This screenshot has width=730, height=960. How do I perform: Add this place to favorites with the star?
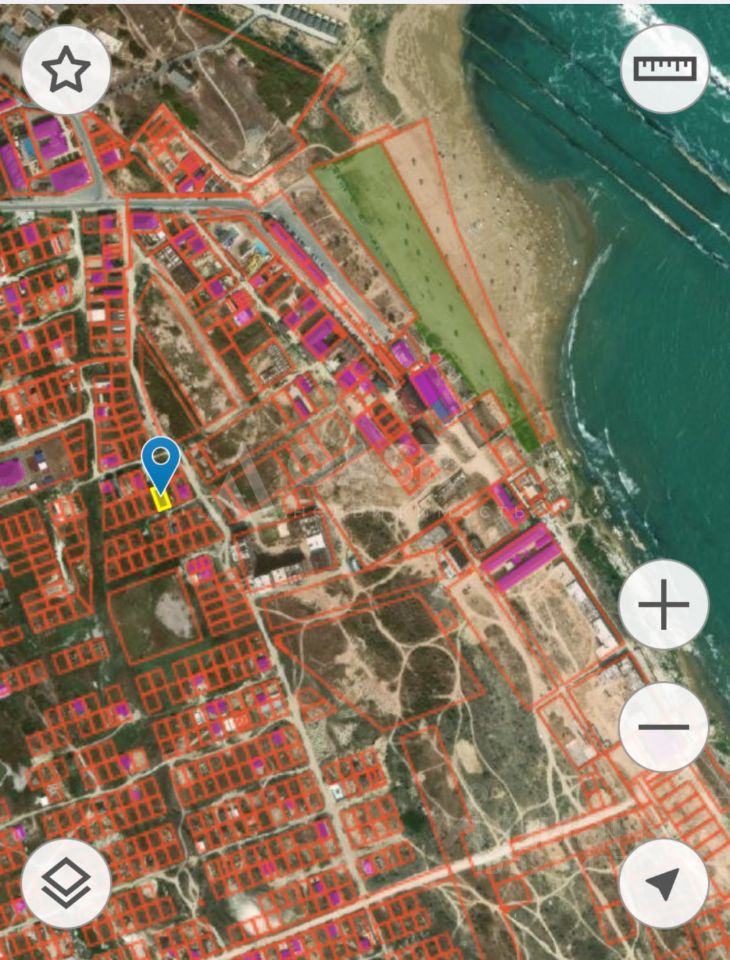(x=66, y=69)
